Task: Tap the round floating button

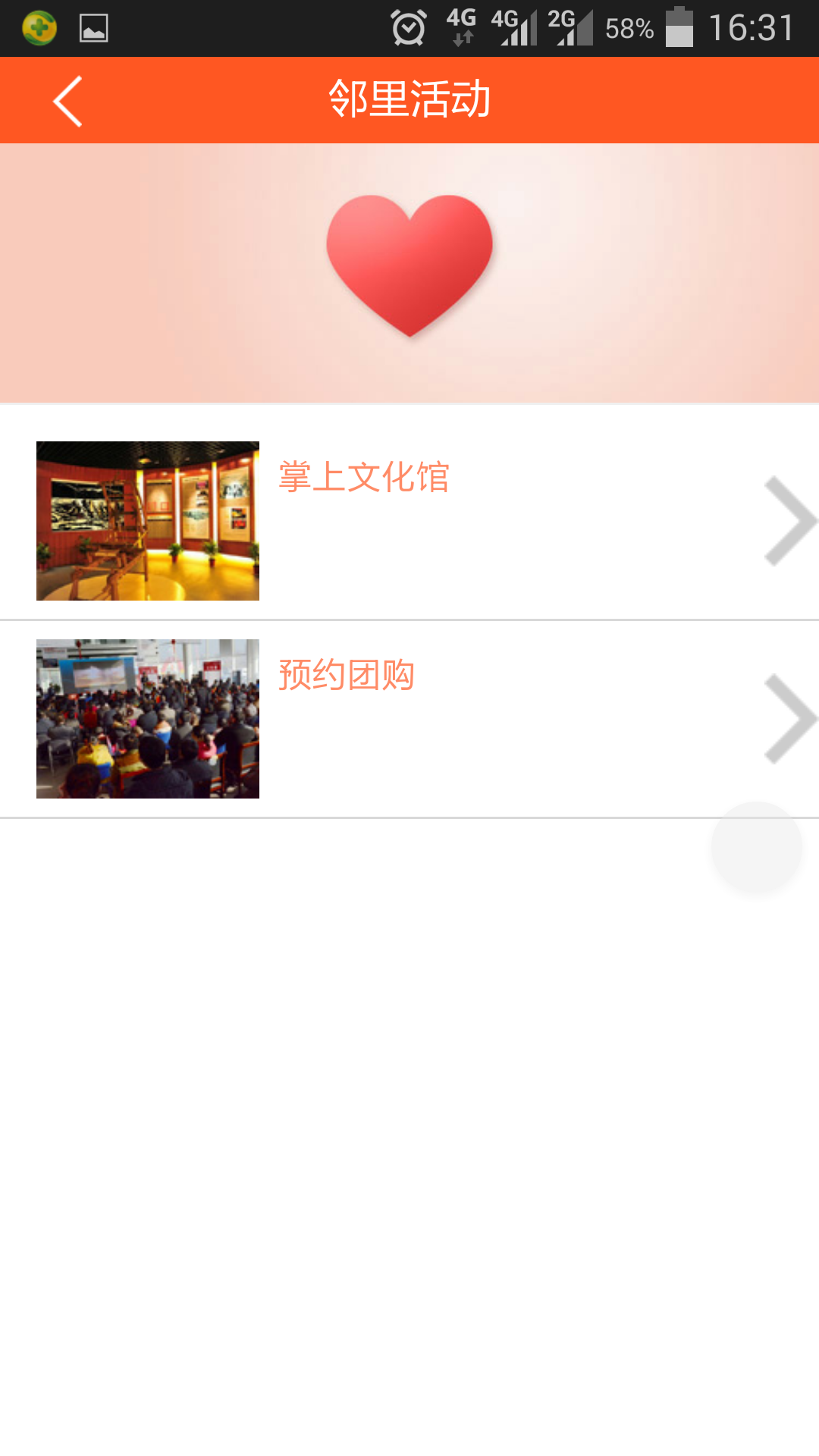Action: [756, 847]
